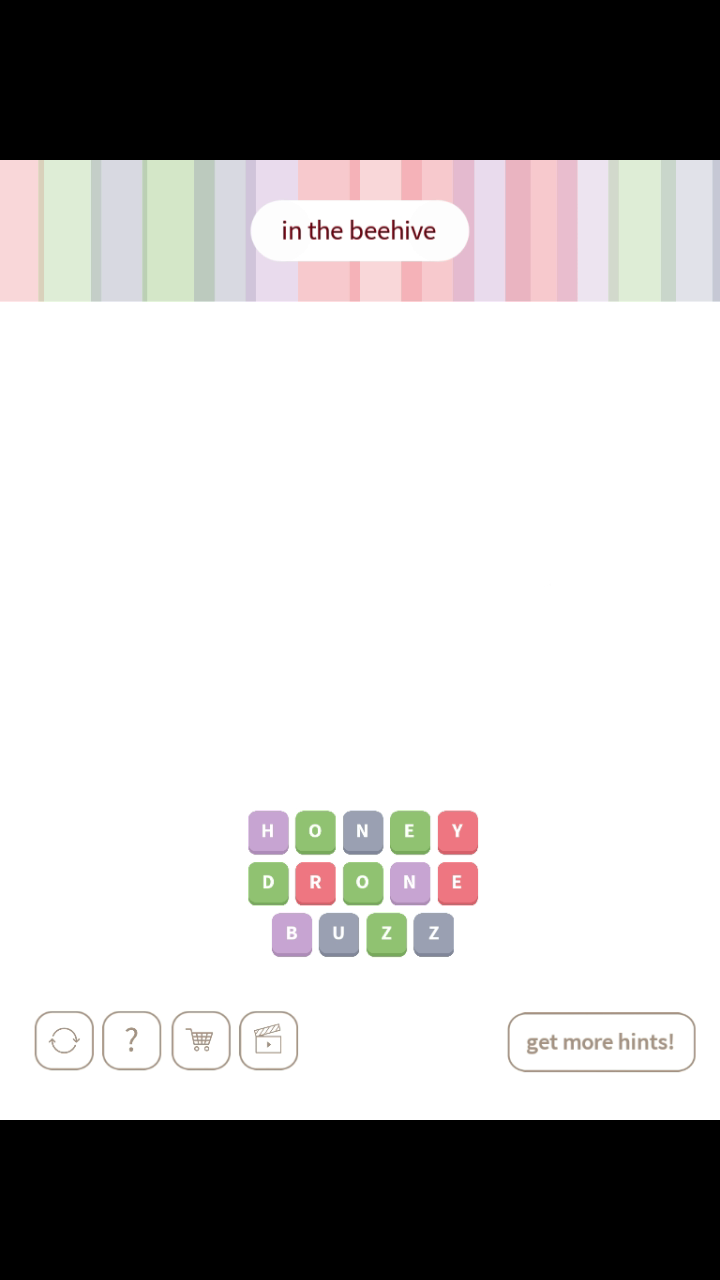Screen dimensions: 720x1280
Task: Select the letter tile H
Action: pyautogui.click(x=268, y=831)
